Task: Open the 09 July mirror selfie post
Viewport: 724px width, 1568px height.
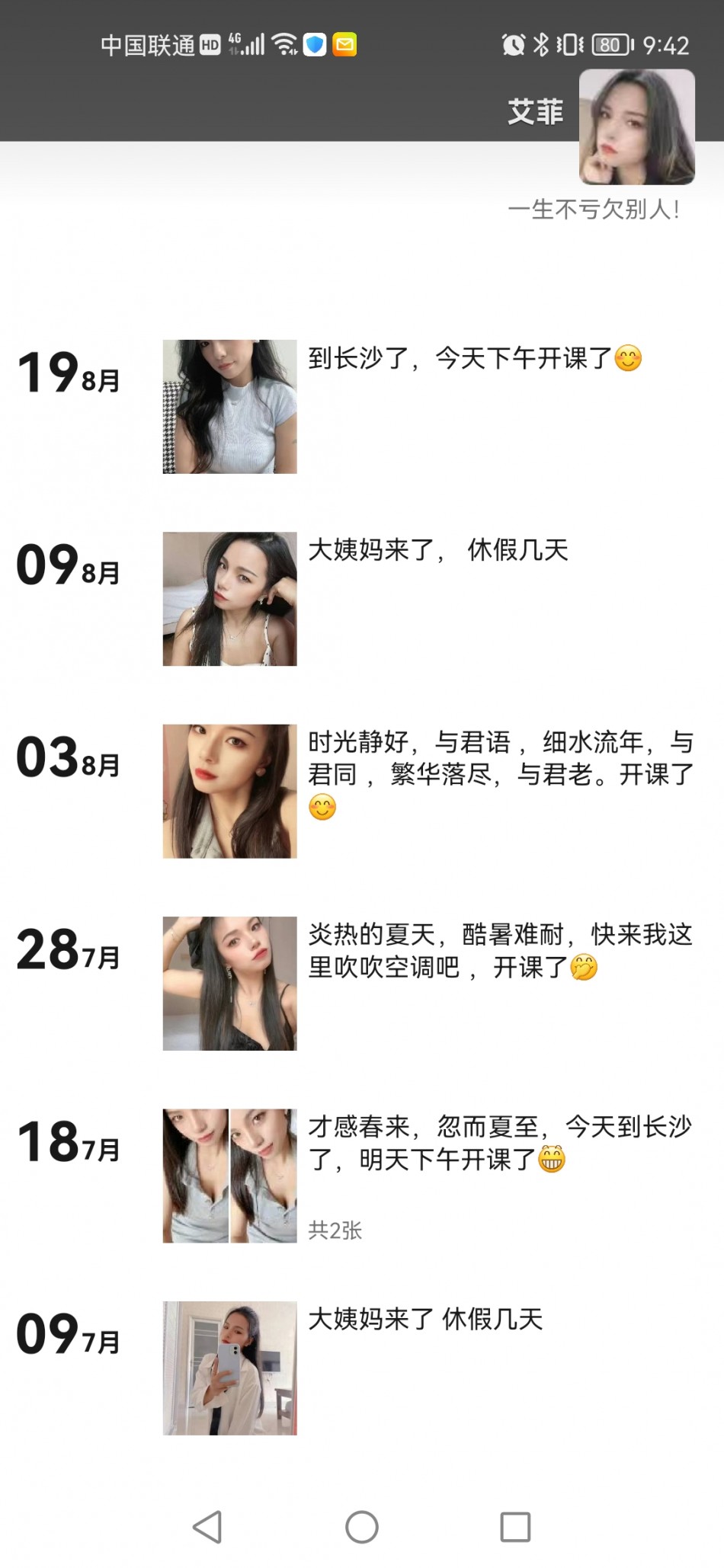Action: pyautogui.click(x=229, y=1368)
